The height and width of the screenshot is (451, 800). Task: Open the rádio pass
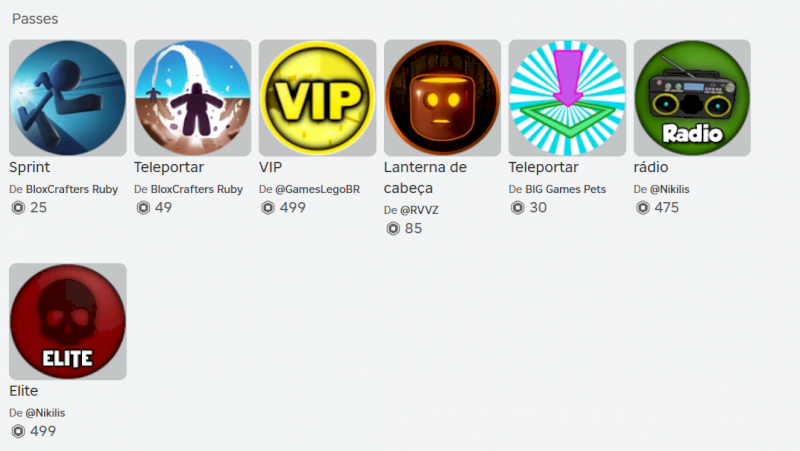click(x=692, y=98)
